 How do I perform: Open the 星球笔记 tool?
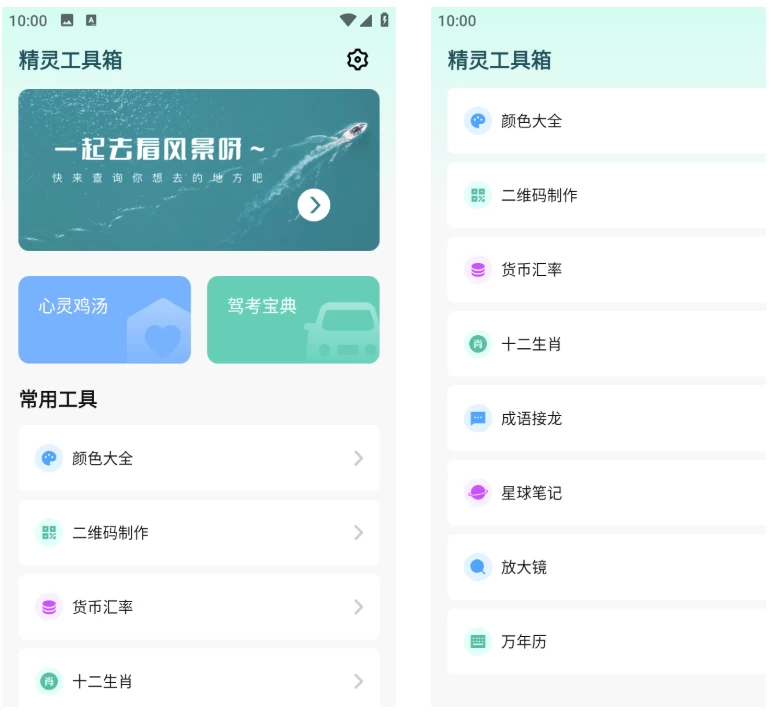pyautogui.click(x=605, y=493)
